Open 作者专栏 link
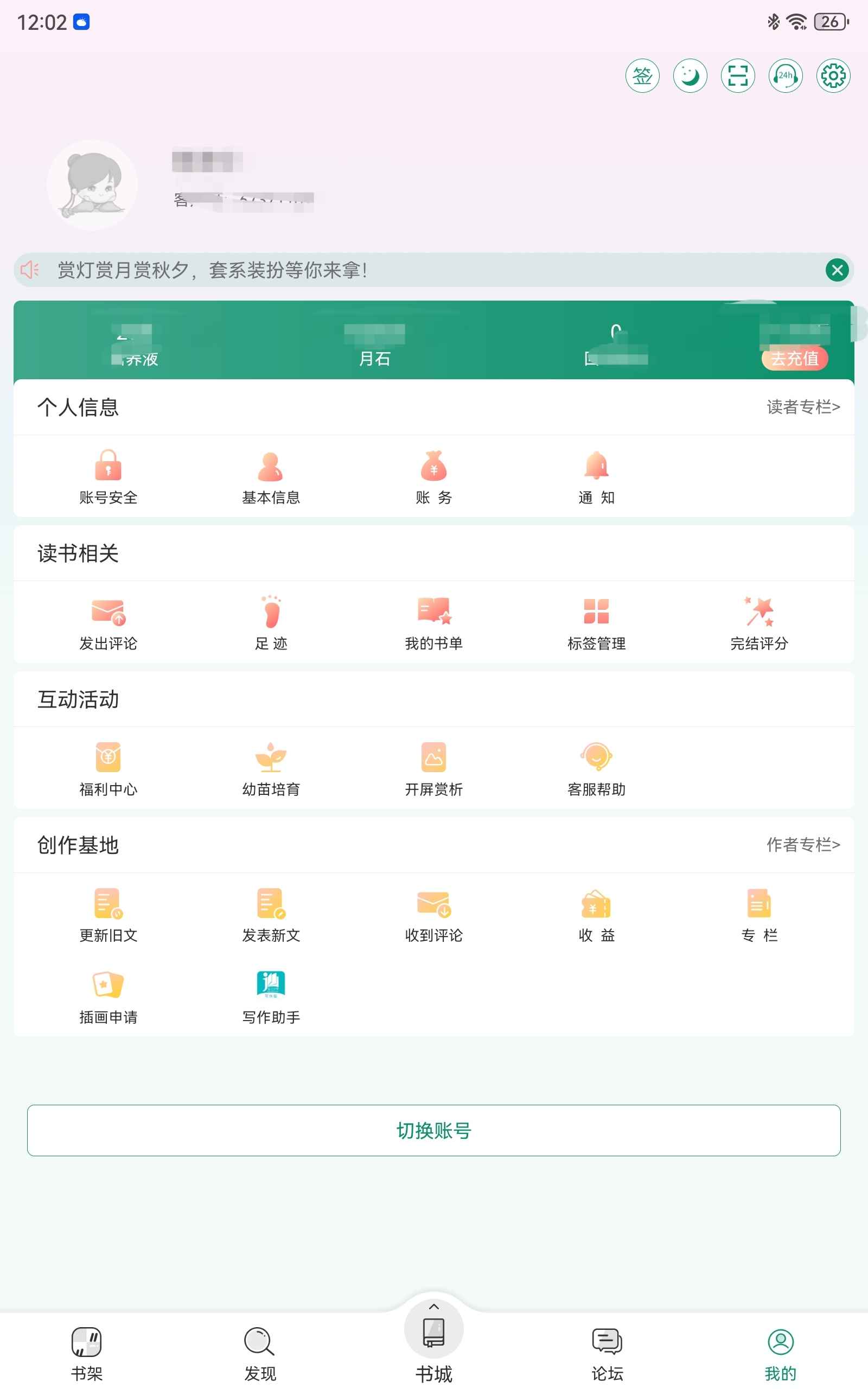The width and height of the screenshot is (868, 1389). click(x=802, y=844)
